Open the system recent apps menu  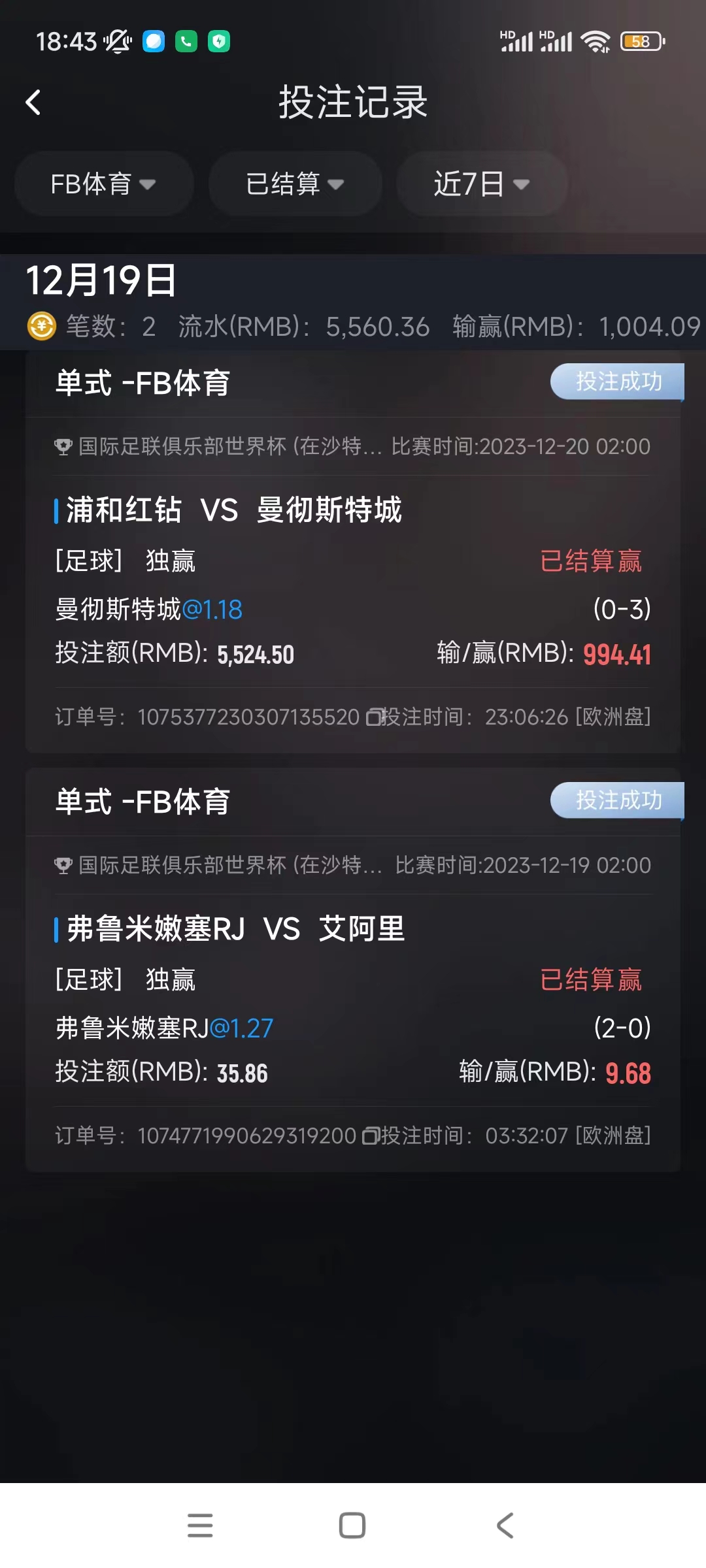click(200, 1526)
